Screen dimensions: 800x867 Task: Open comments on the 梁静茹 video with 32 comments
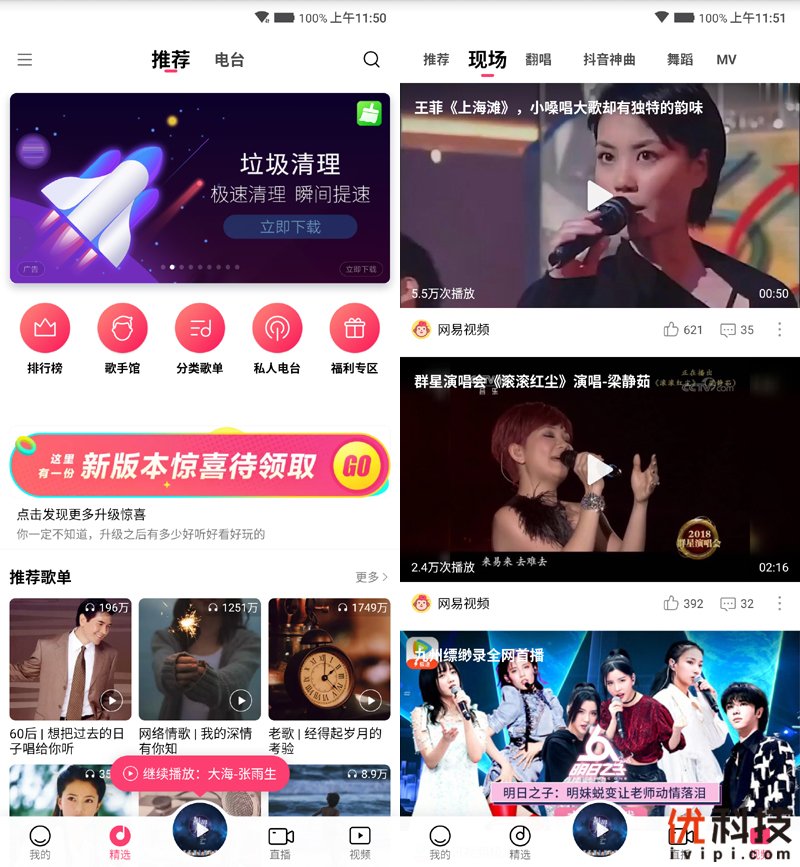point(737,603)
